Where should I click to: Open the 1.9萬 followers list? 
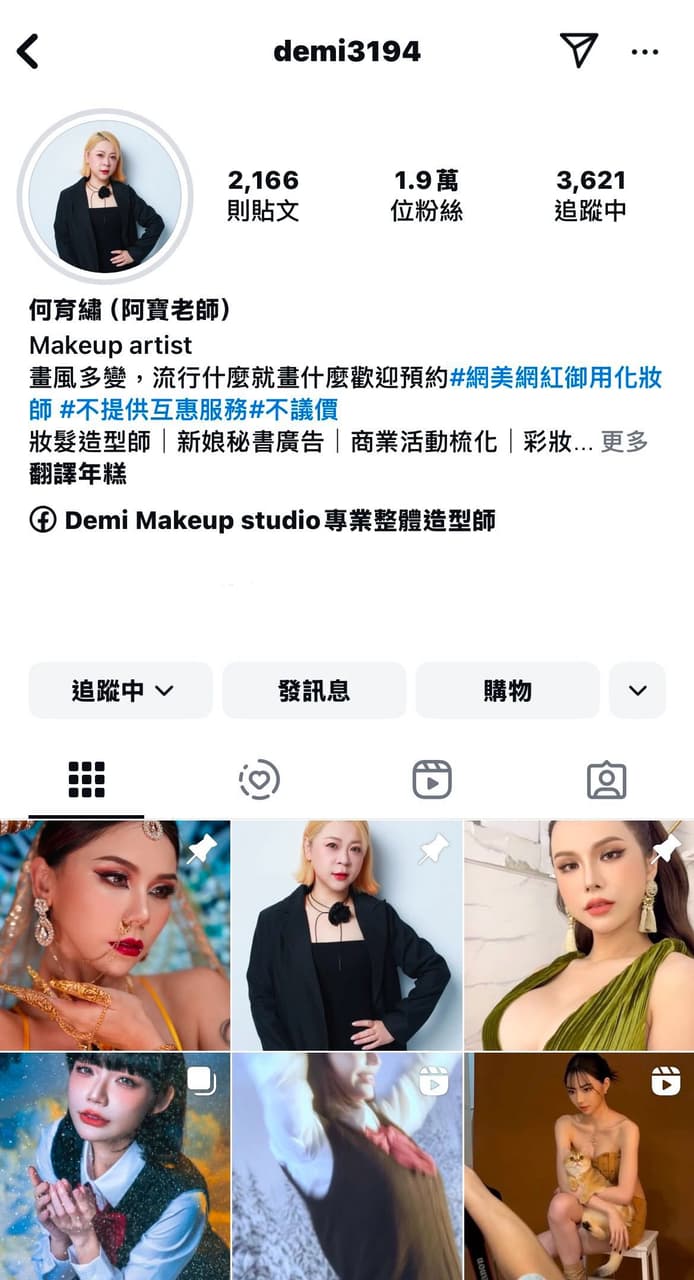pos(426,195)
